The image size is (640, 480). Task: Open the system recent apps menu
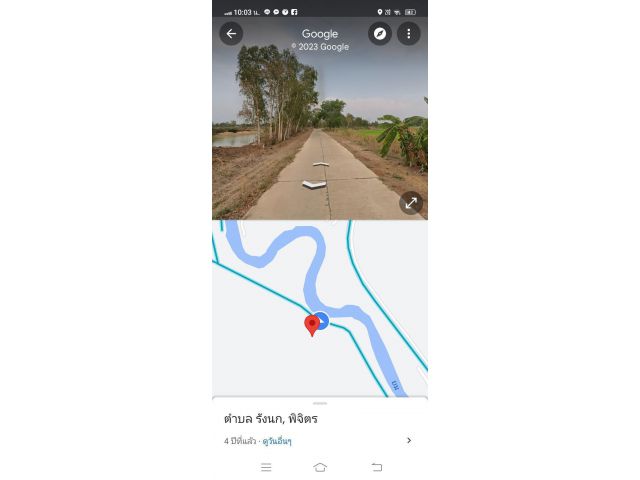pos(266,467)
